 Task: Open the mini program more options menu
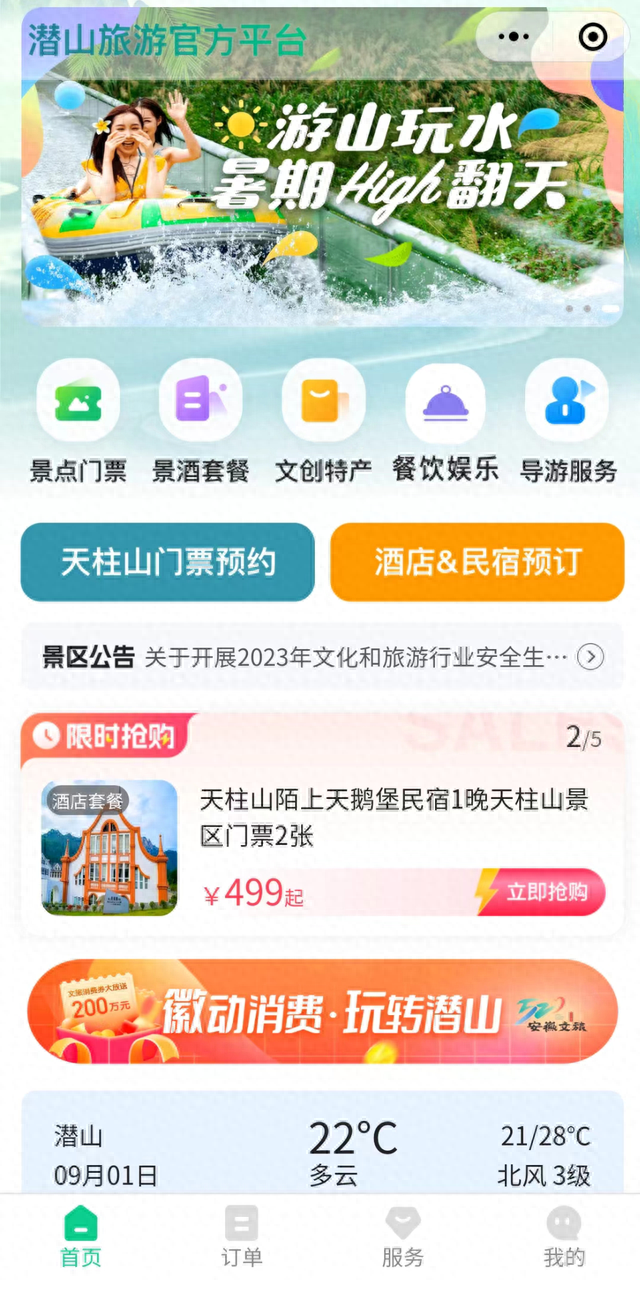[514, 37]
